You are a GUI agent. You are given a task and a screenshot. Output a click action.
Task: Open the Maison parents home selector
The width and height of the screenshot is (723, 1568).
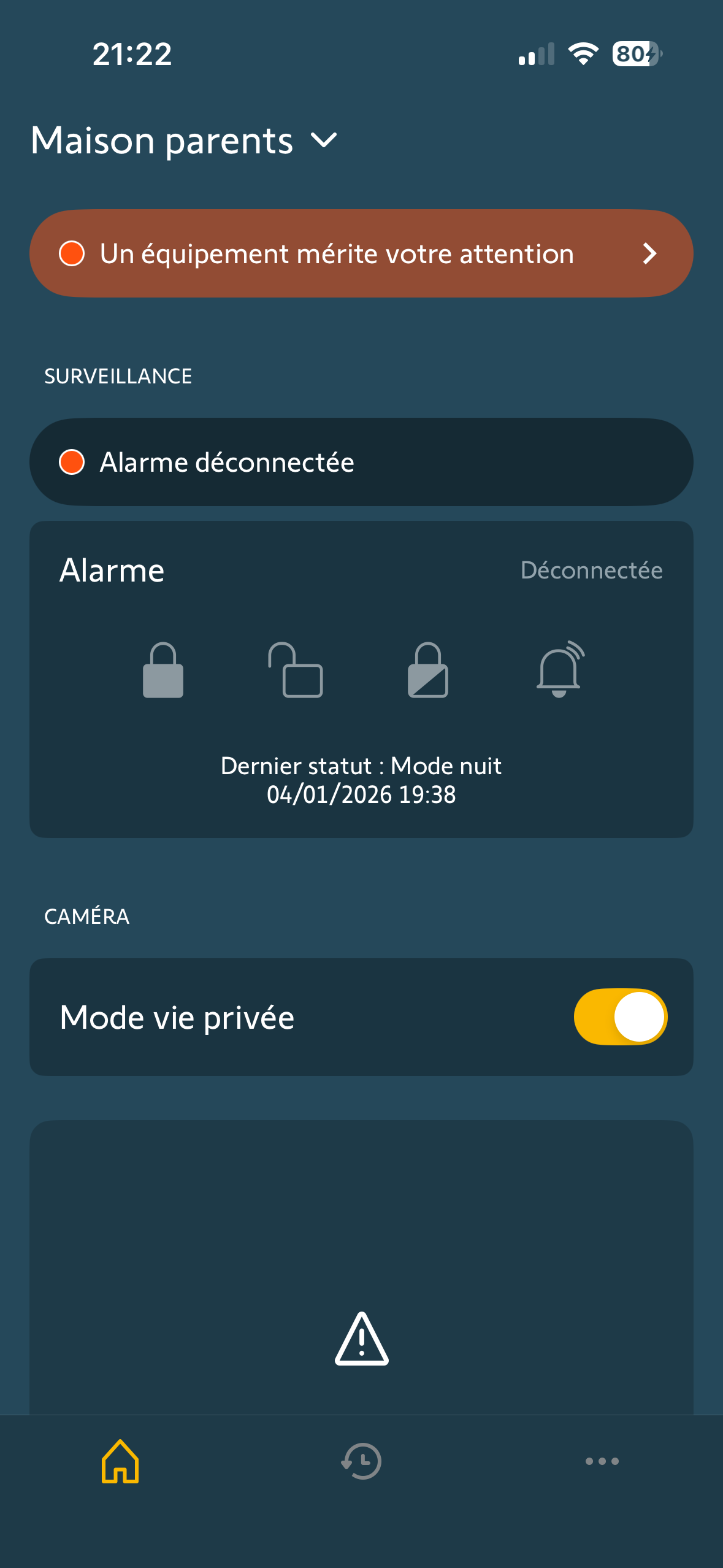(184, 140)
